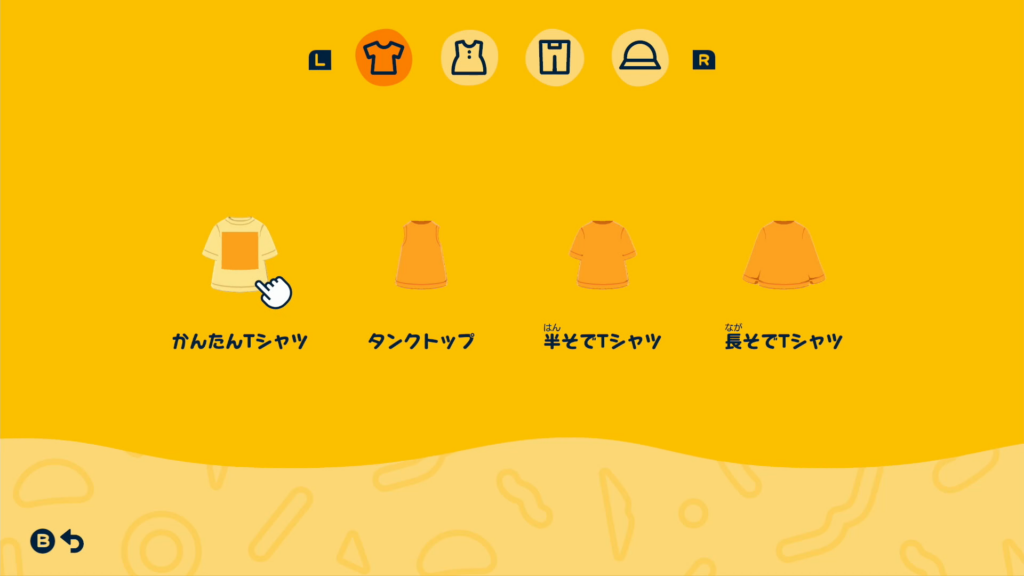Image resolution: width=1024 pixels, height=576 pixels.
Task: Go back with the B return button
Action: pyautogui.click(x=56, y=542)
